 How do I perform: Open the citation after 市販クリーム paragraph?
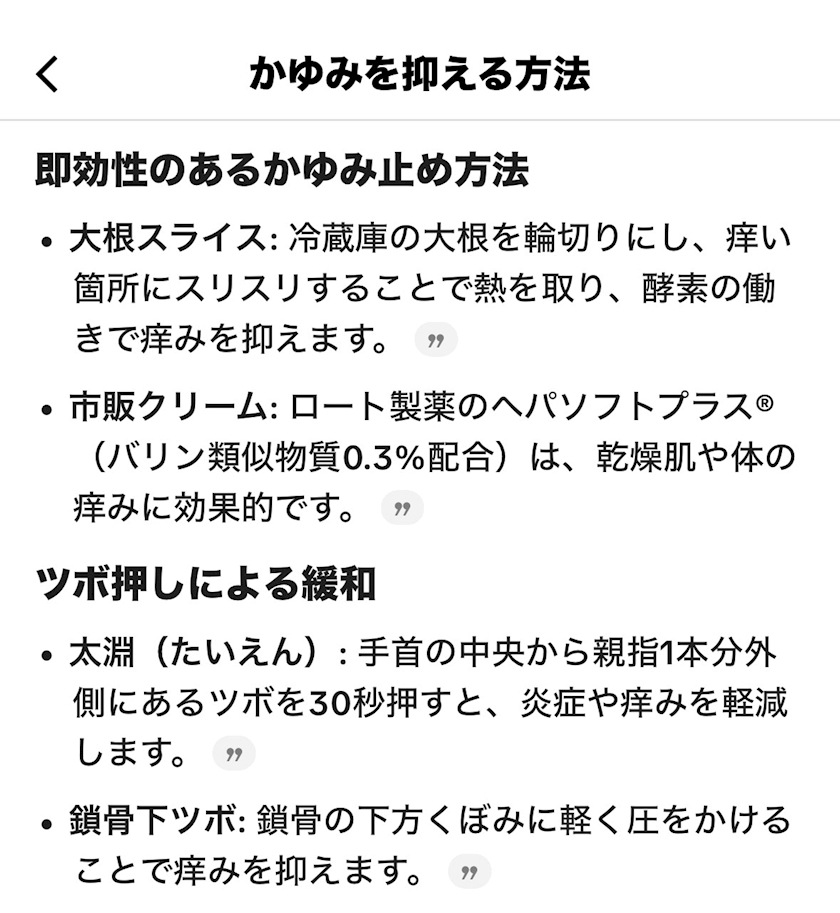pos(402,508)
